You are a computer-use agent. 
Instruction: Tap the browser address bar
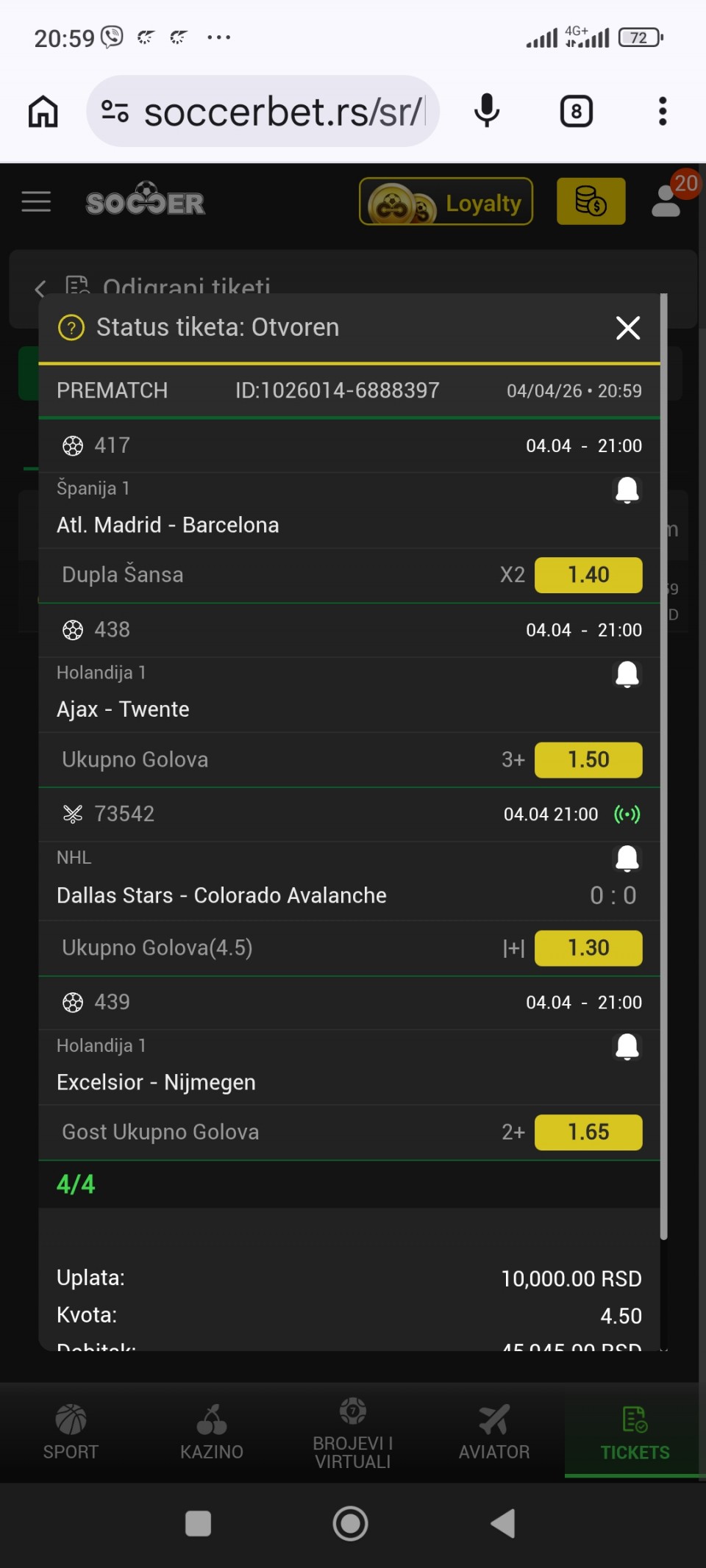tap(283, 112)
